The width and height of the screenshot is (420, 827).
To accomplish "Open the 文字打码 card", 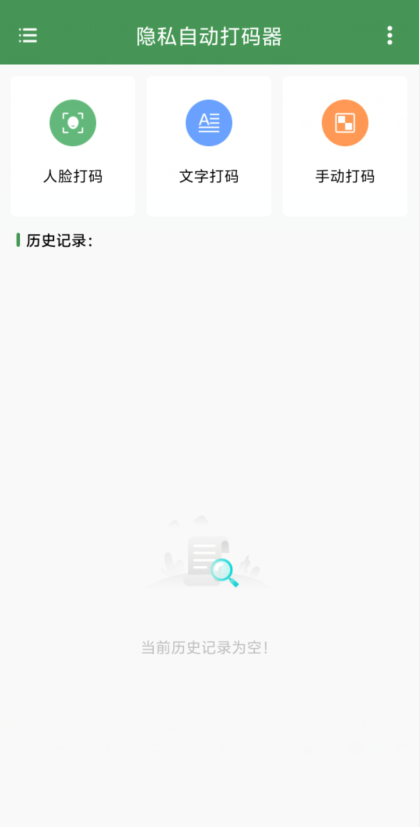I will [x=209, y=146].
